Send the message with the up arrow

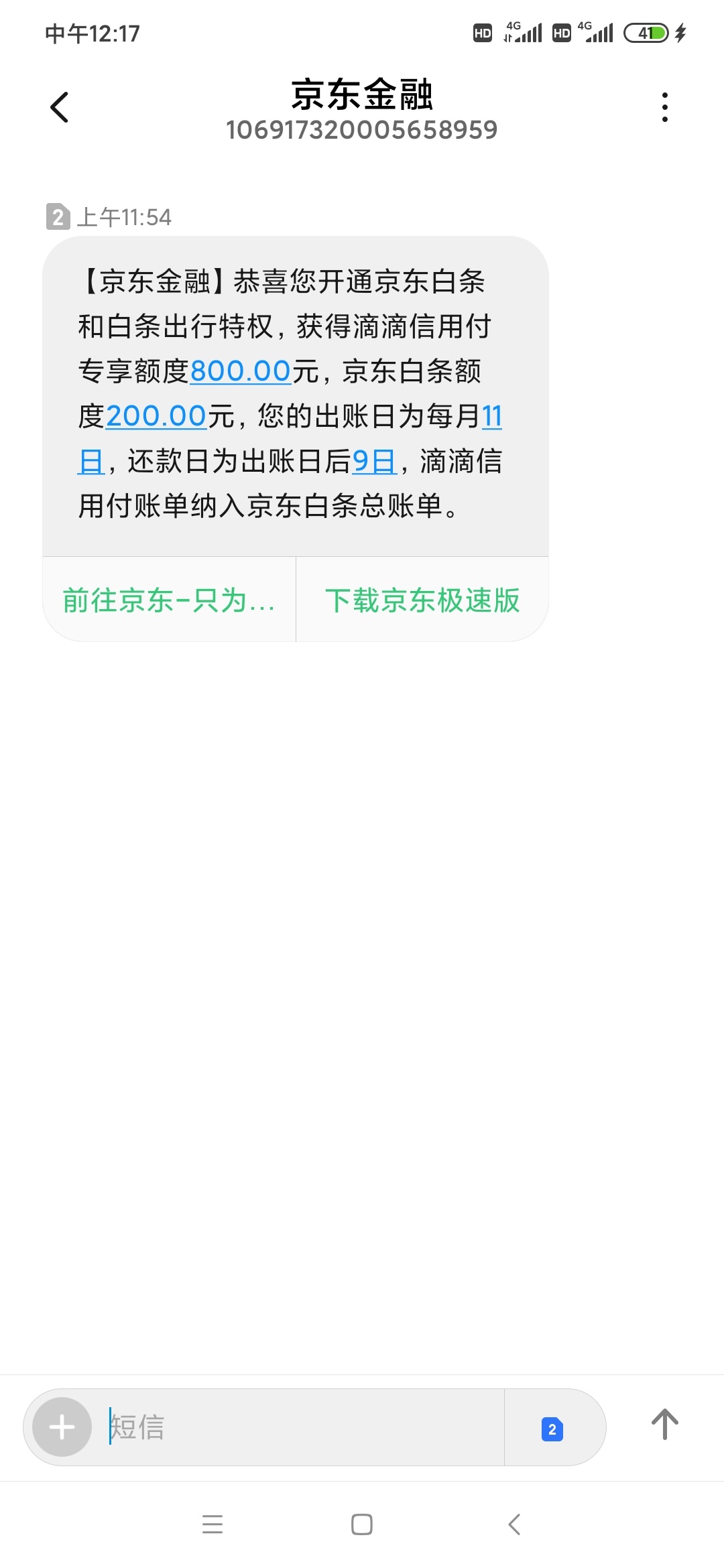[x=665, y=1425]
